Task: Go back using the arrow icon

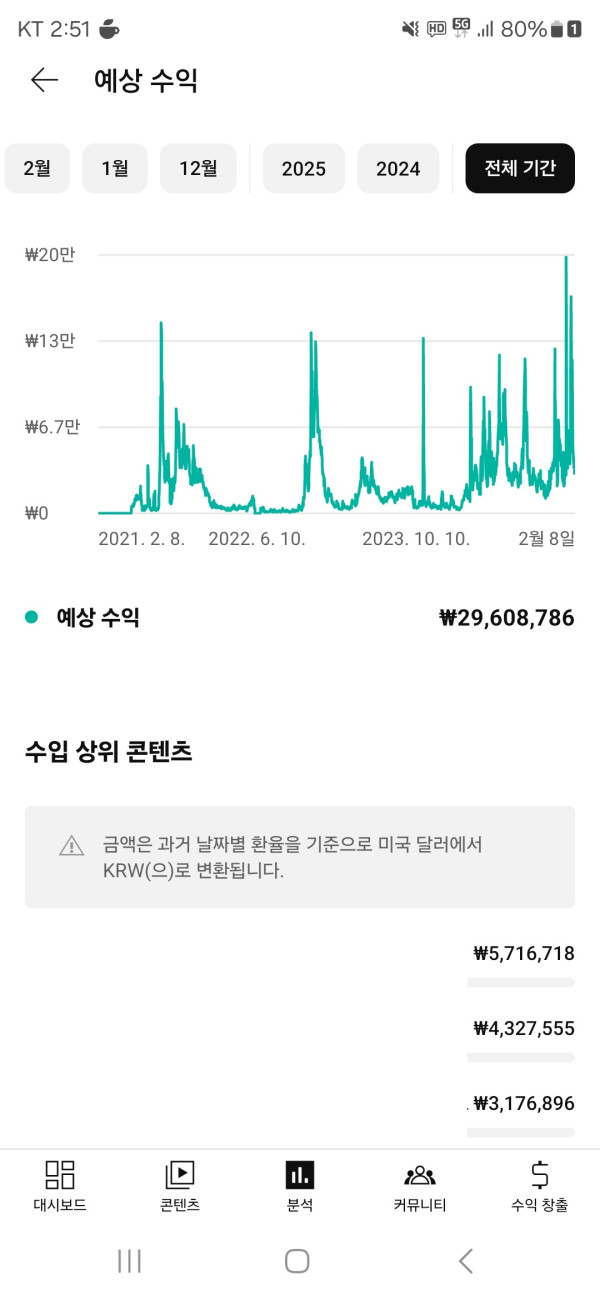Action: [x=44, y=81]
